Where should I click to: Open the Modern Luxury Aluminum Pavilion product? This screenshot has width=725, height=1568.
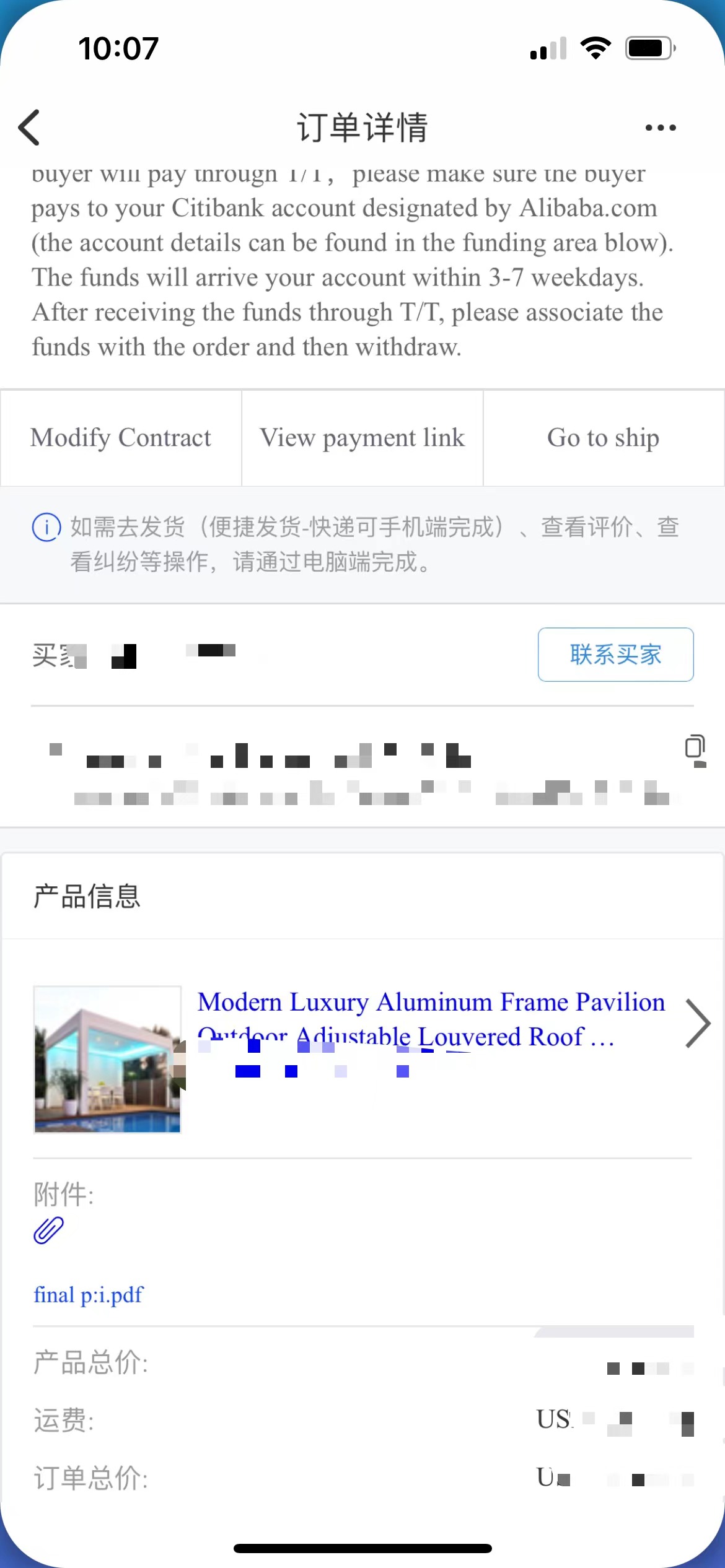(431, 1018)
